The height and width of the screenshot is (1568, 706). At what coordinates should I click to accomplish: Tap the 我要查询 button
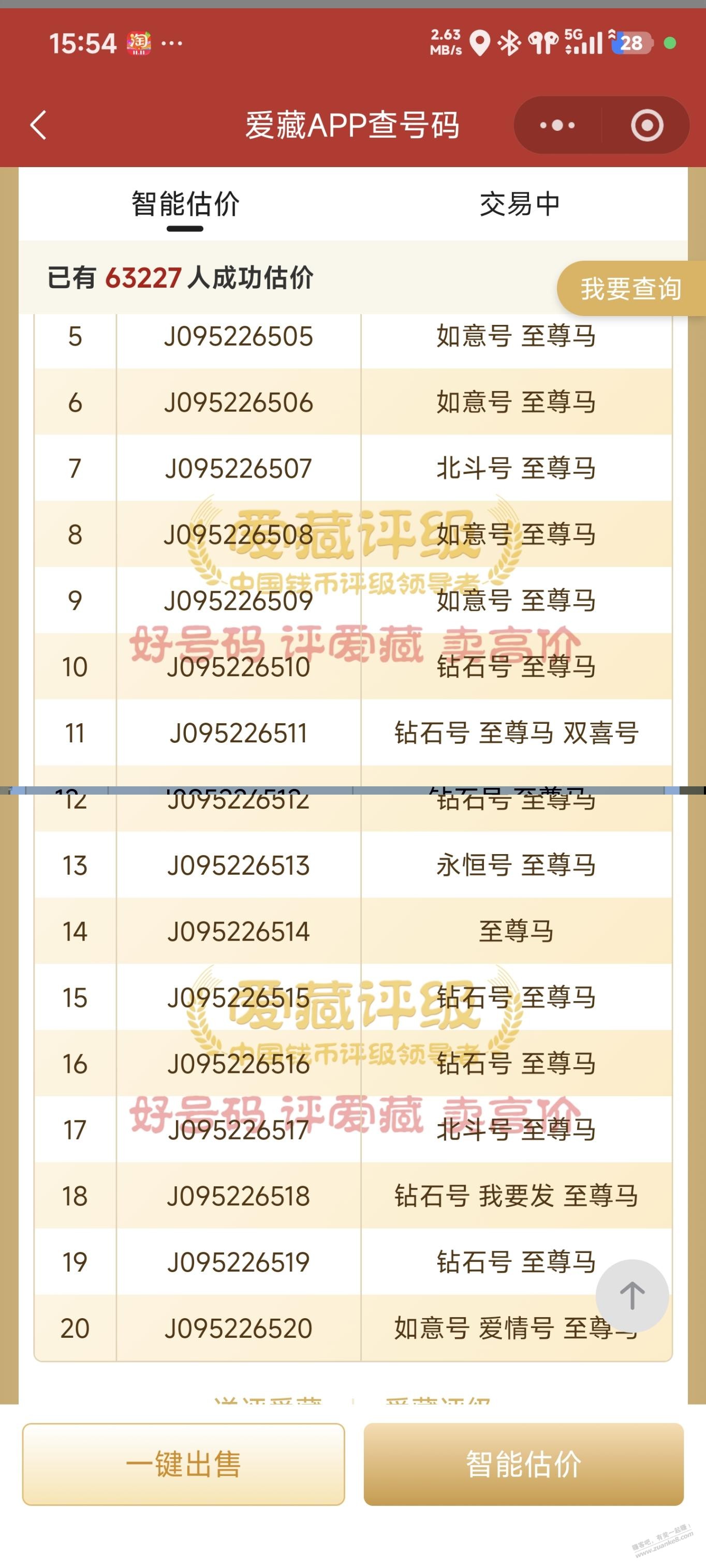point(630,289)
